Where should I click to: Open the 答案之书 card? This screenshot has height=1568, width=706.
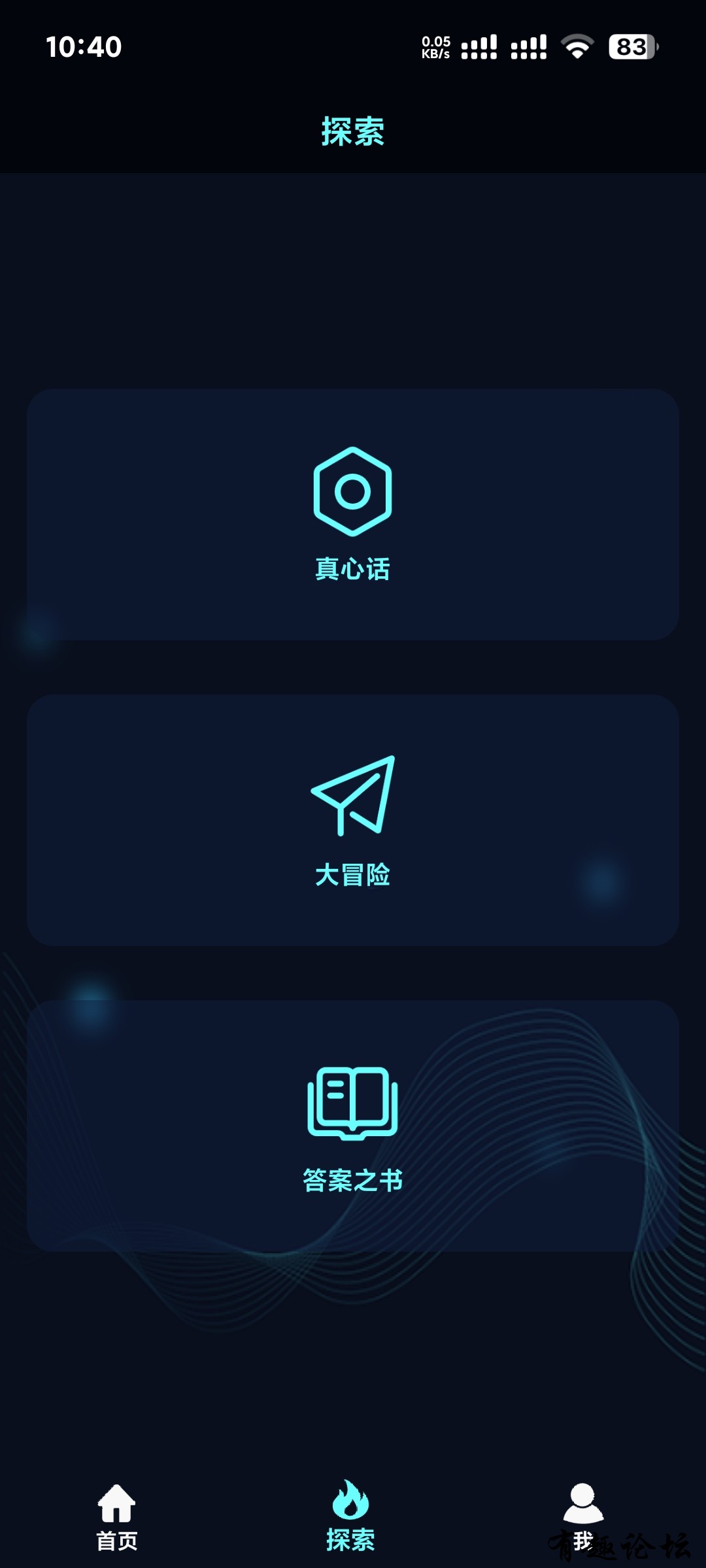(x=352, y=1126)
